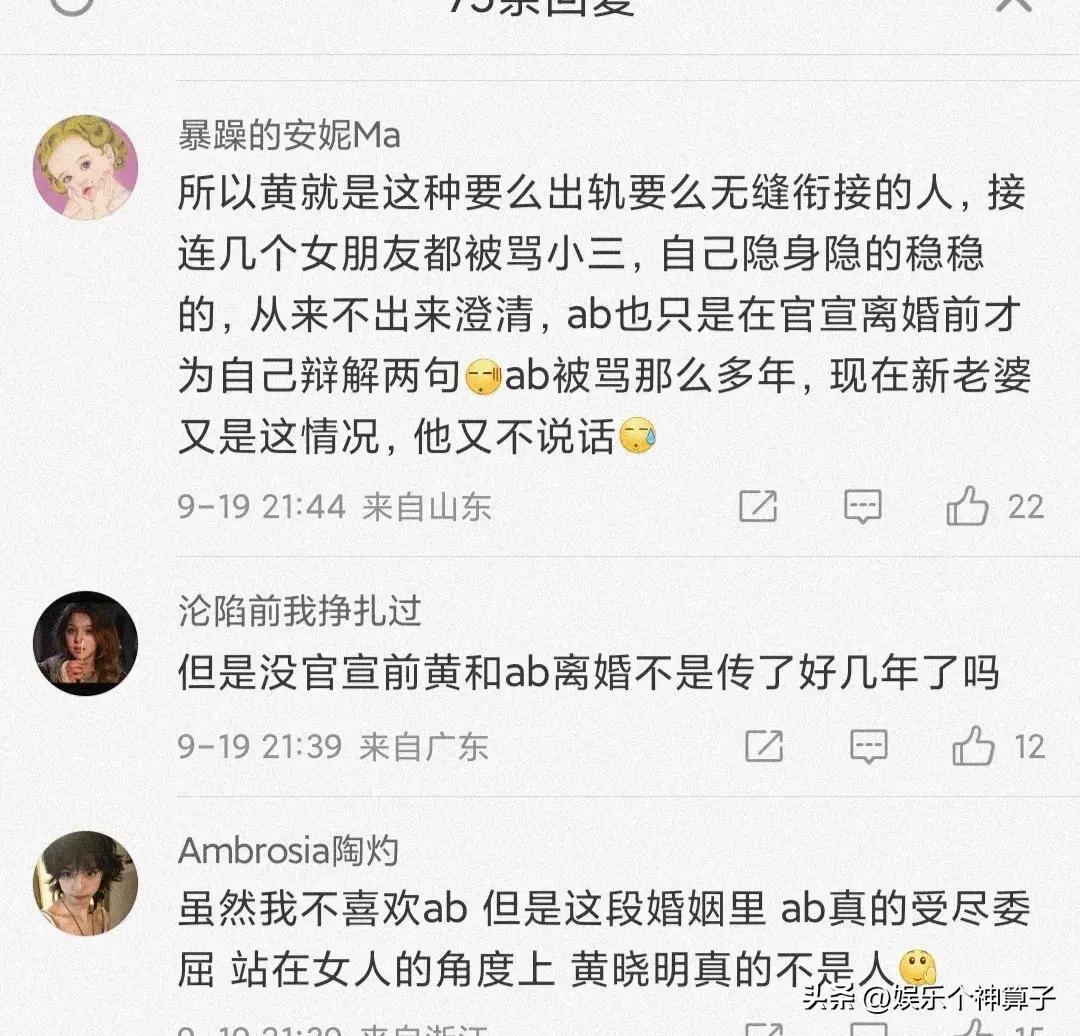Reply to 暴躁的安妮Ma's comment
Image resolution: width=1080 pixels, height=1036 pixels.
862,507
